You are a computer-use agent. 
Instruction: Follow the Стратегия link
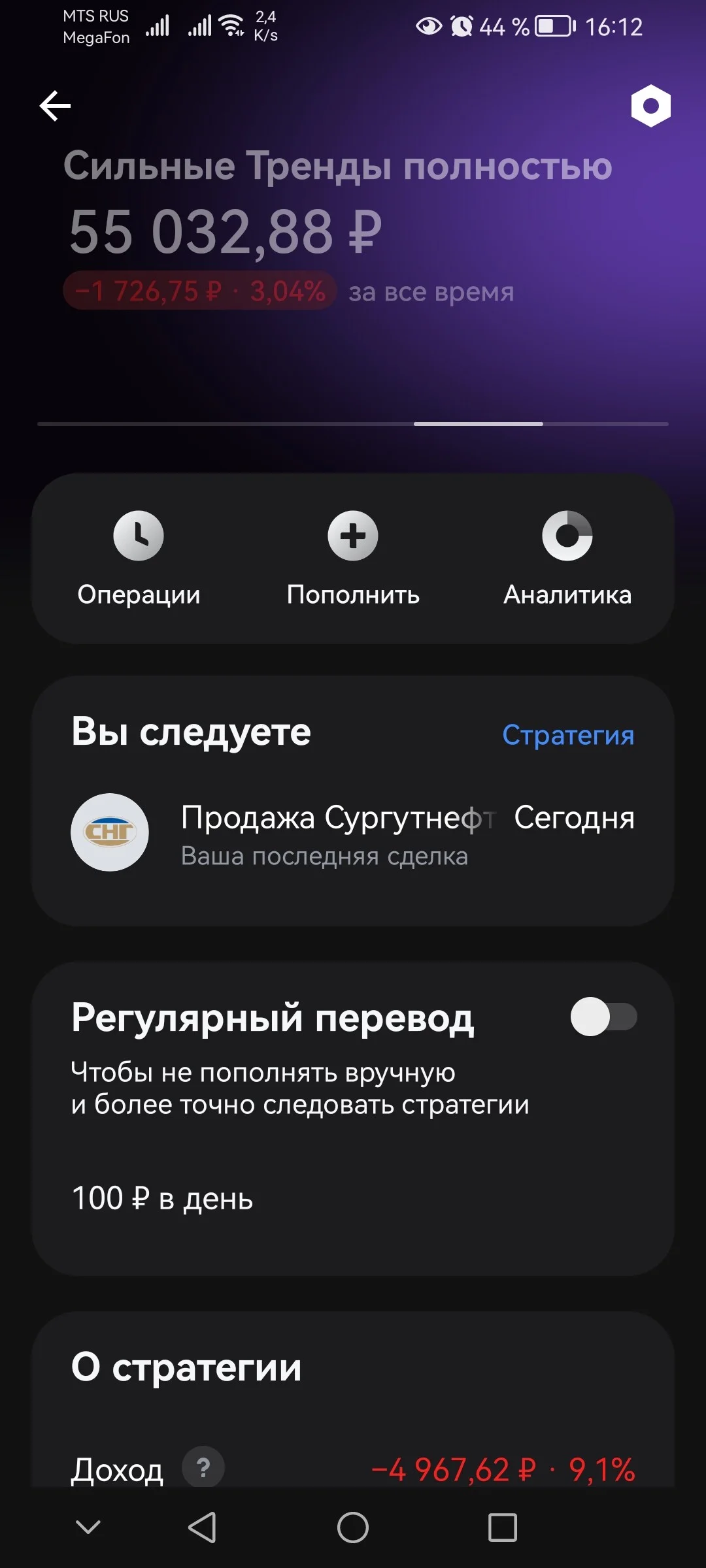pyautogui.click(x=568, y=735)
